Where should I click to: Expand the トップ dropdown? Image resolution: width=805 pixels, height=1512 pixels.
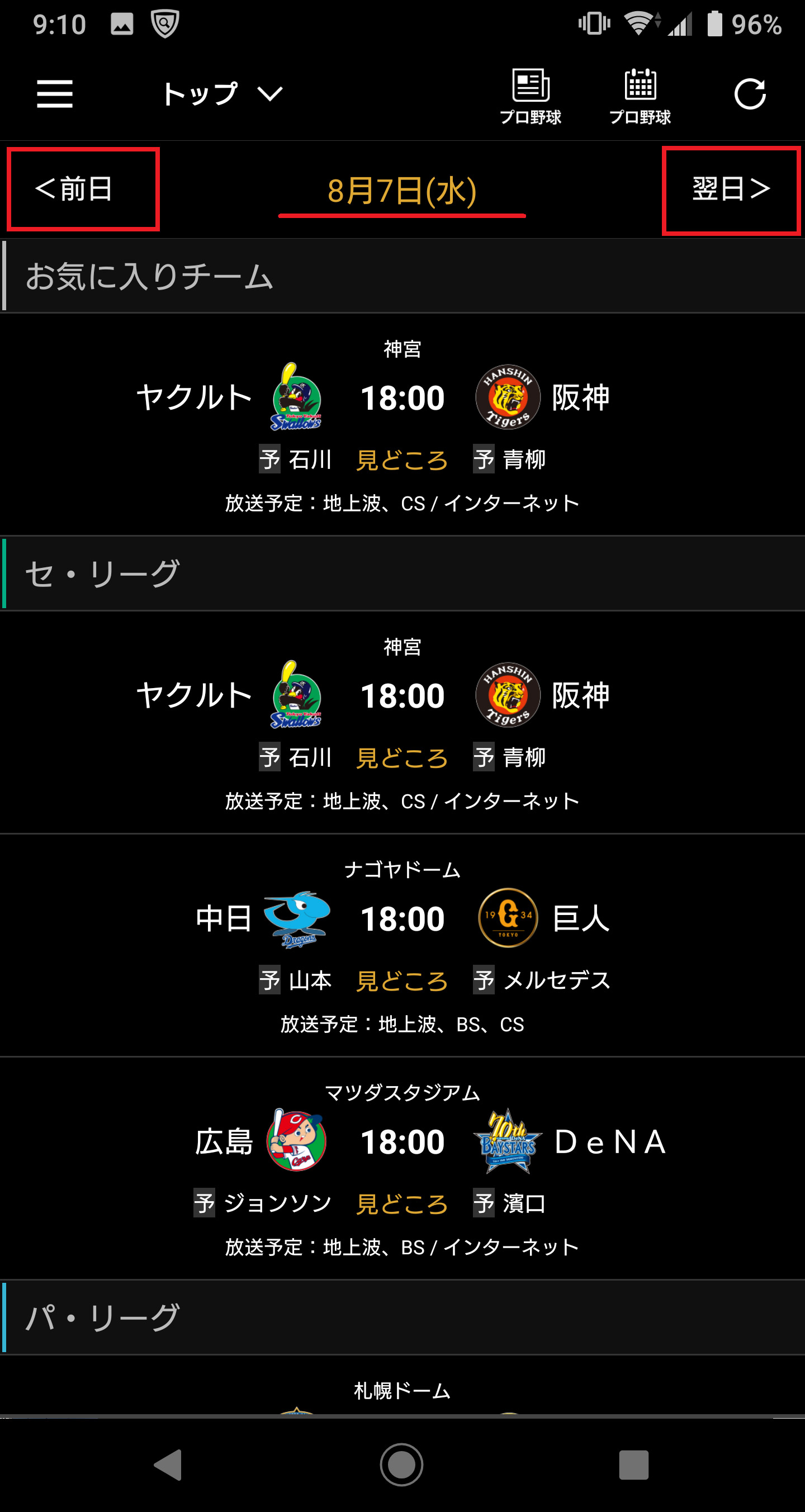point(222,94)
